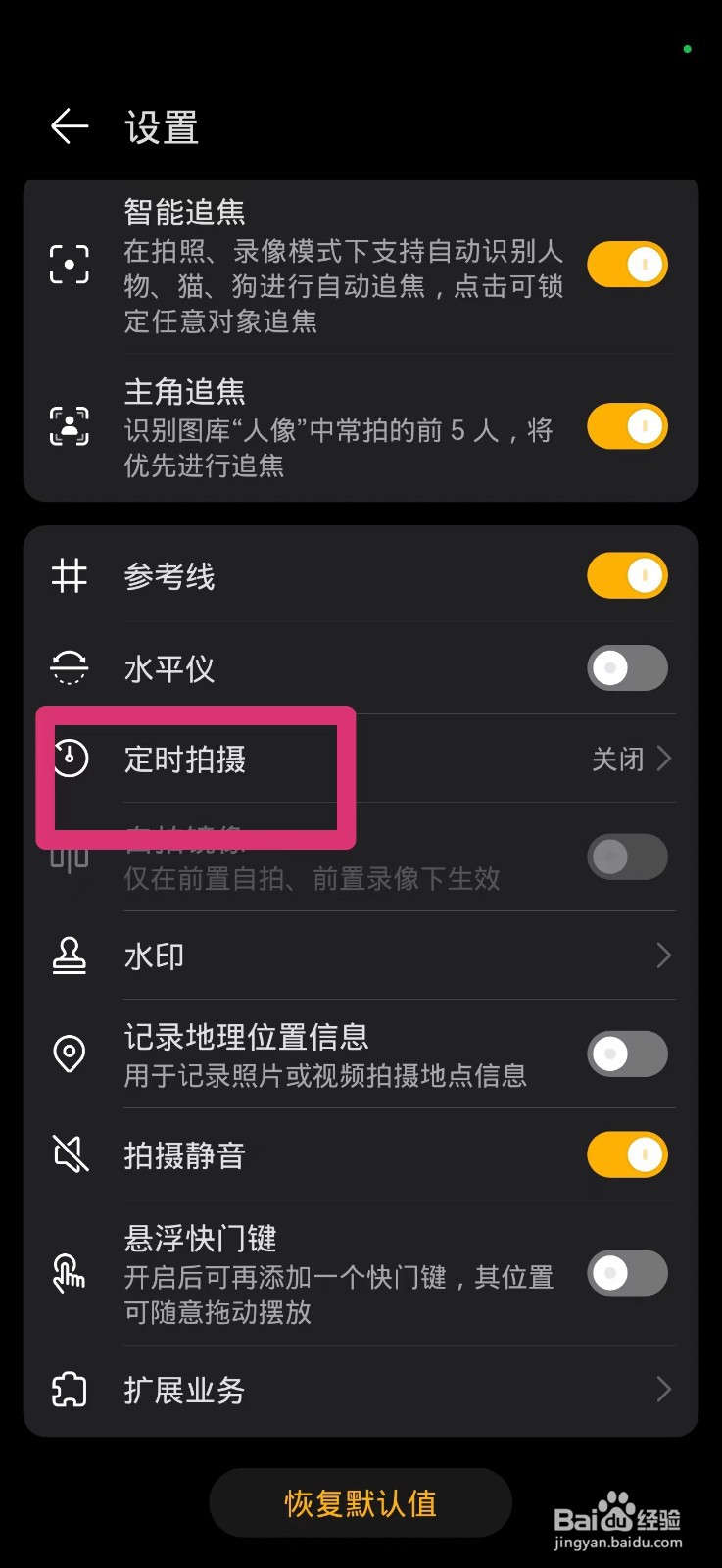Expand the 扩展业务 chevron

point(662,1389)
